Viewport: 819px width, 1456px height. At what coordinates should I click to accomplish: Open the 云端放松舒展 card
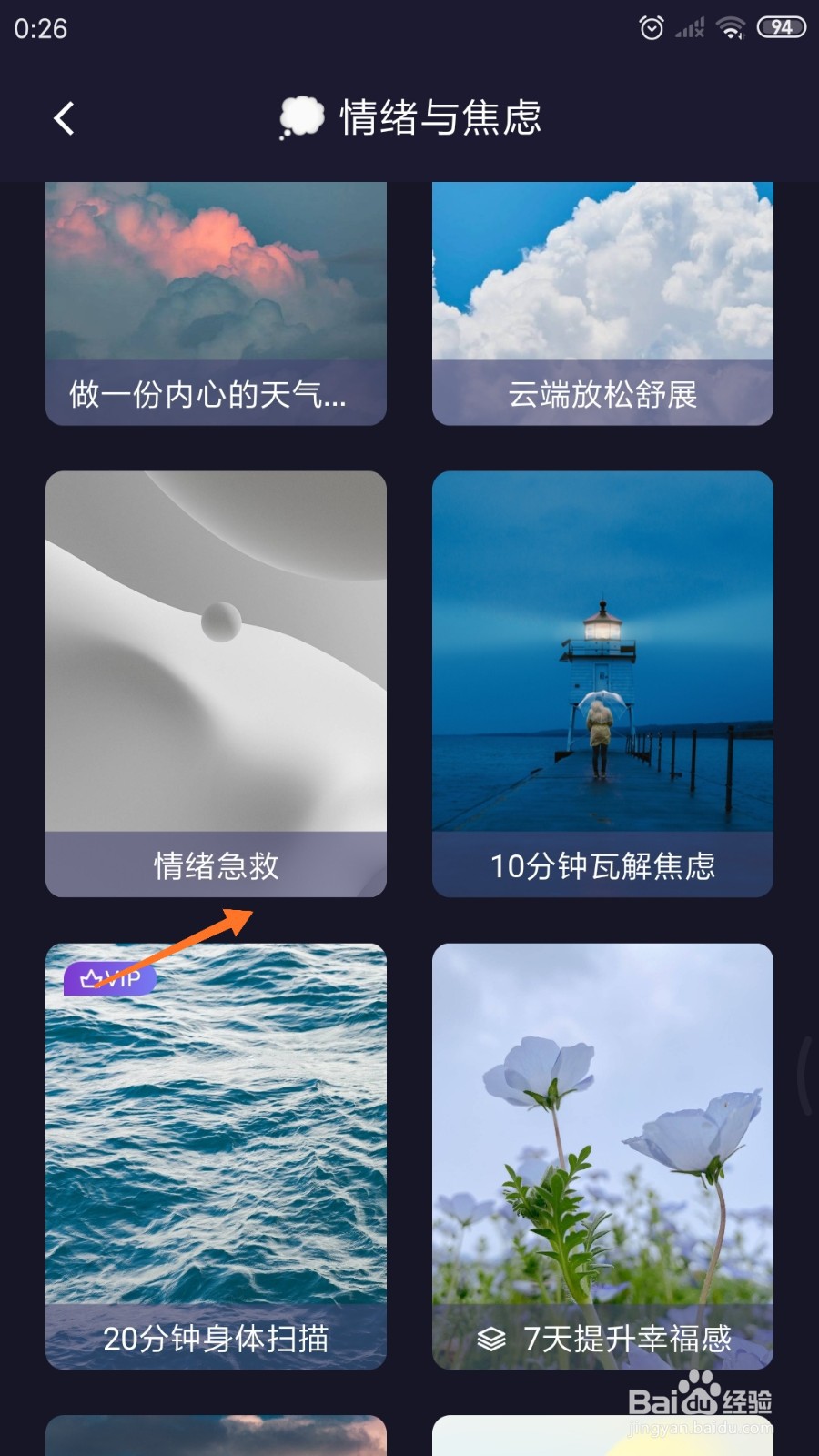point(602,303)
